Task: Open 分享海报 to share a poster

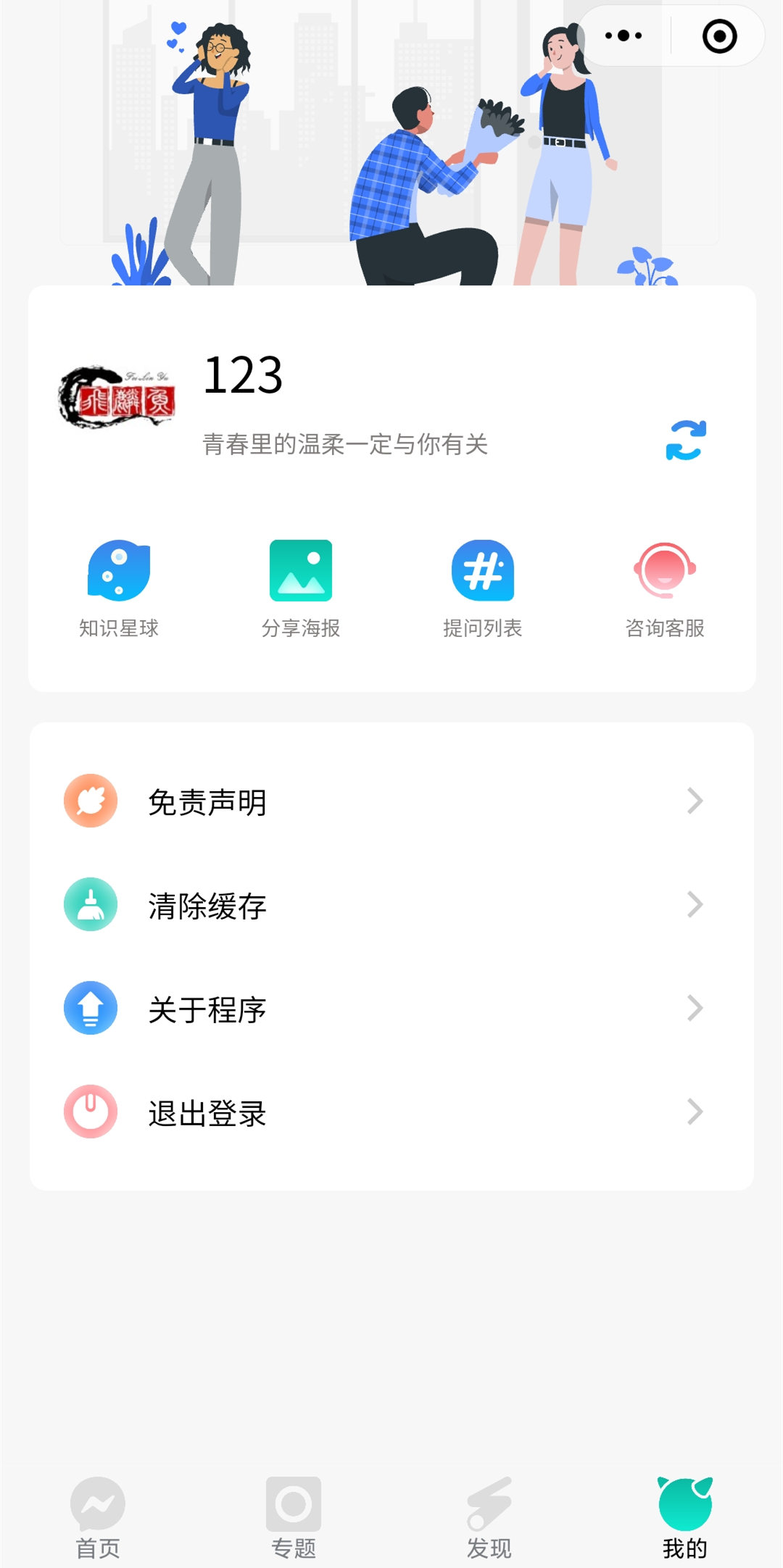Action: [301, 588]
